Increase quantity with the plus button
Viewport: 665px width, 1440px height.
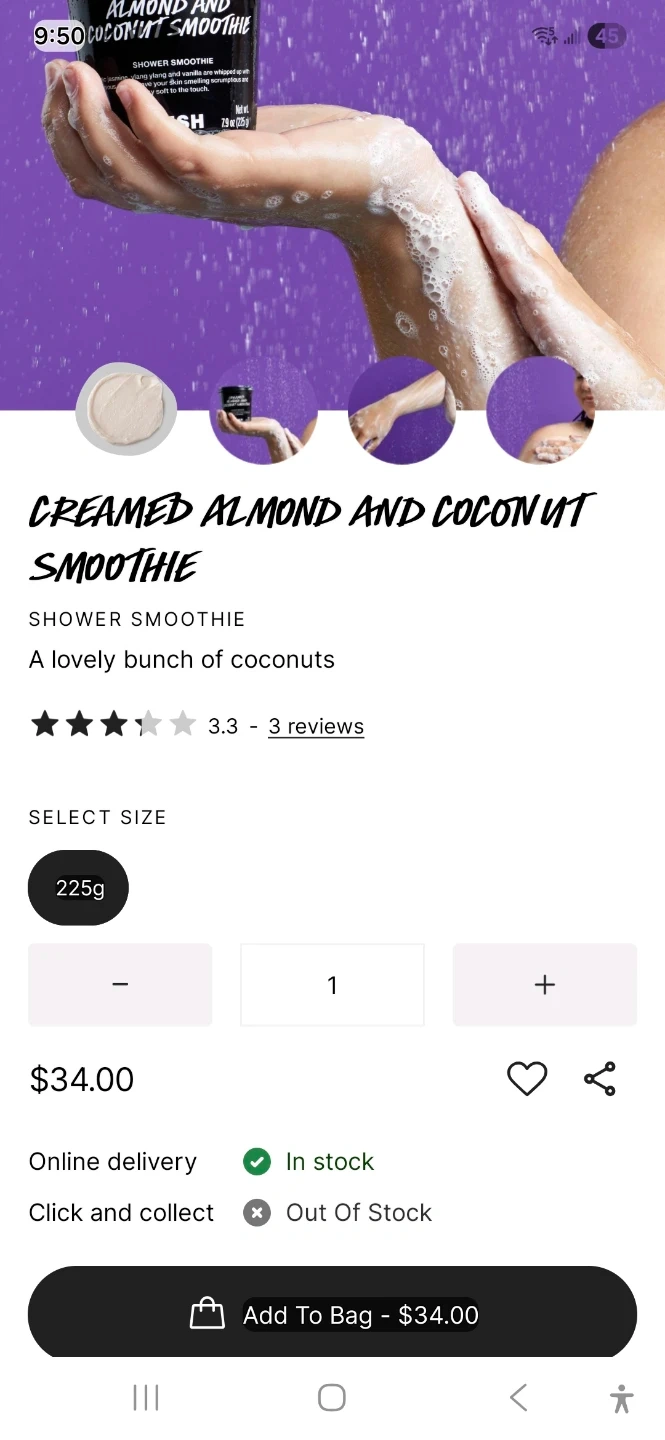(x=544, y=985)
